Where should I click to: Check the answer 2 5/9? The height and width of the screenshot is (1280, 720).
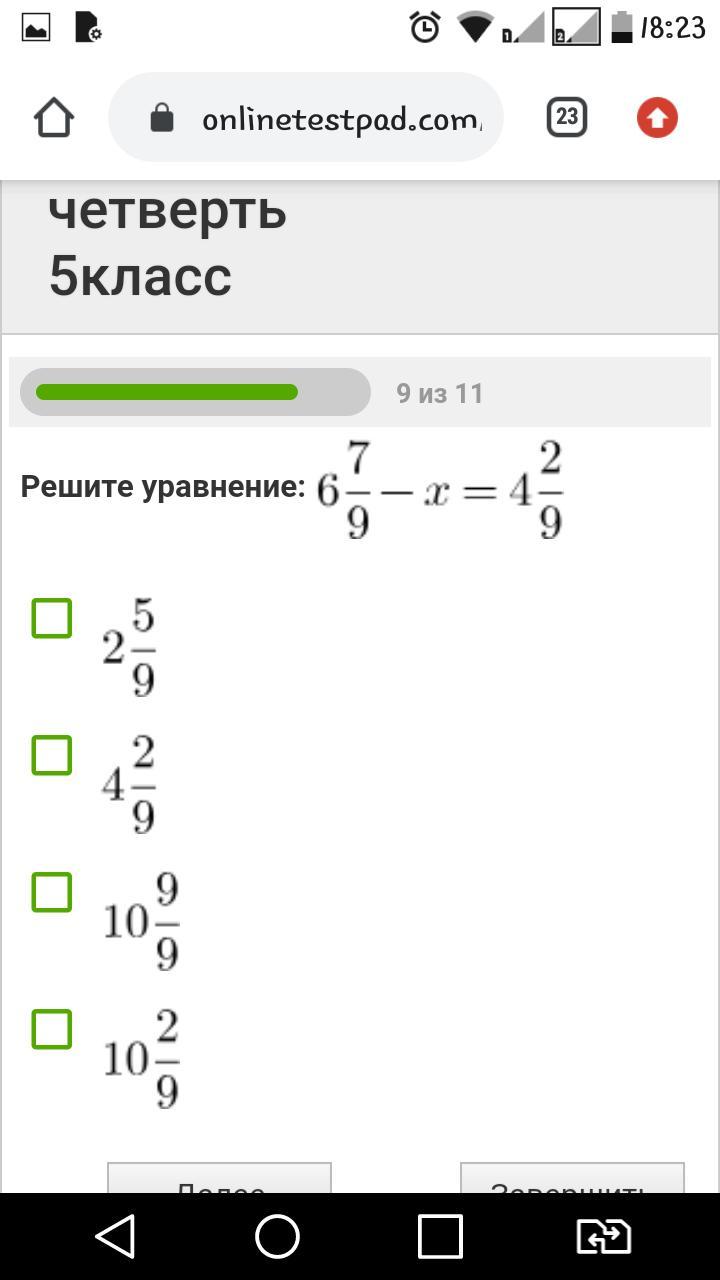(52, 618)
